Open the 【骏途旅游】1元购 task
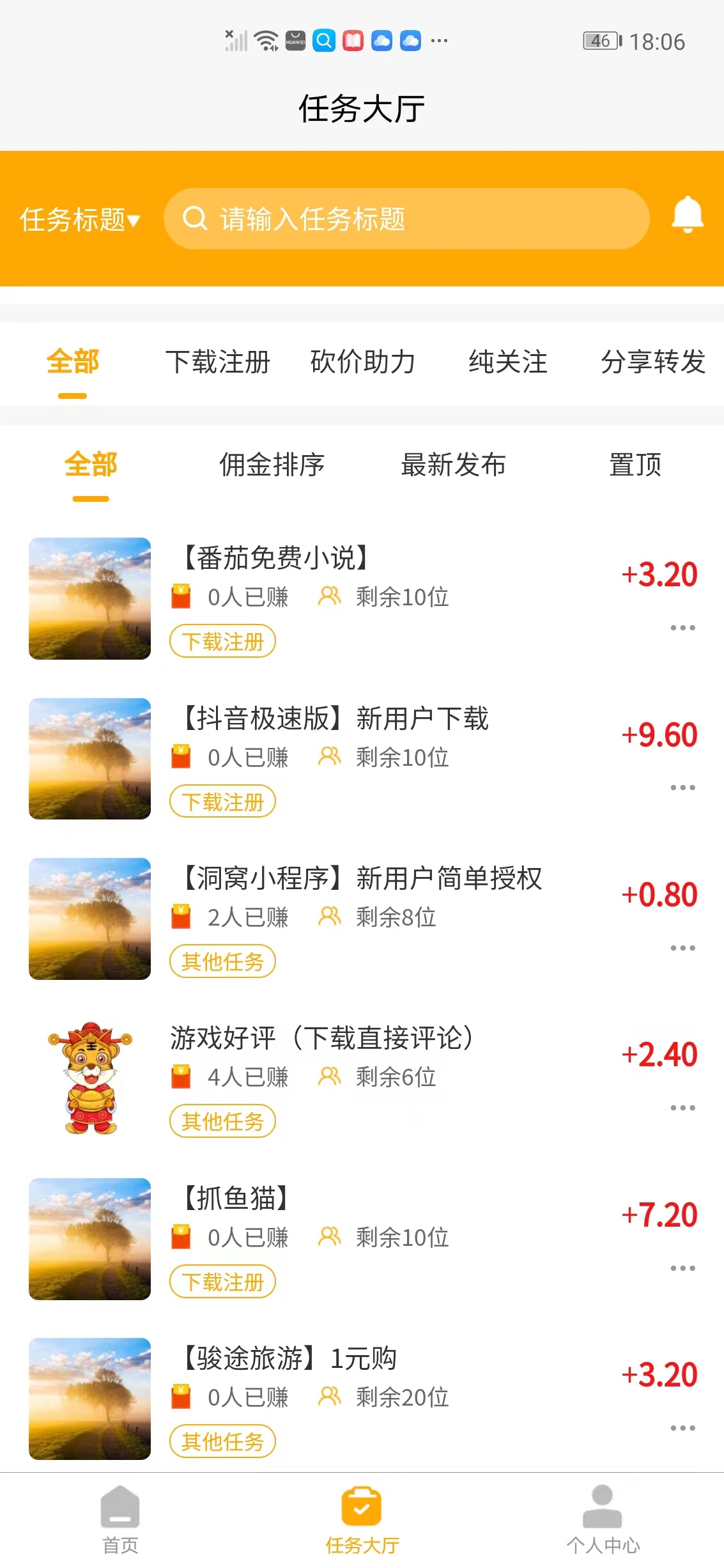This screenshot has height=1568, width=724. pos(362,1398)
